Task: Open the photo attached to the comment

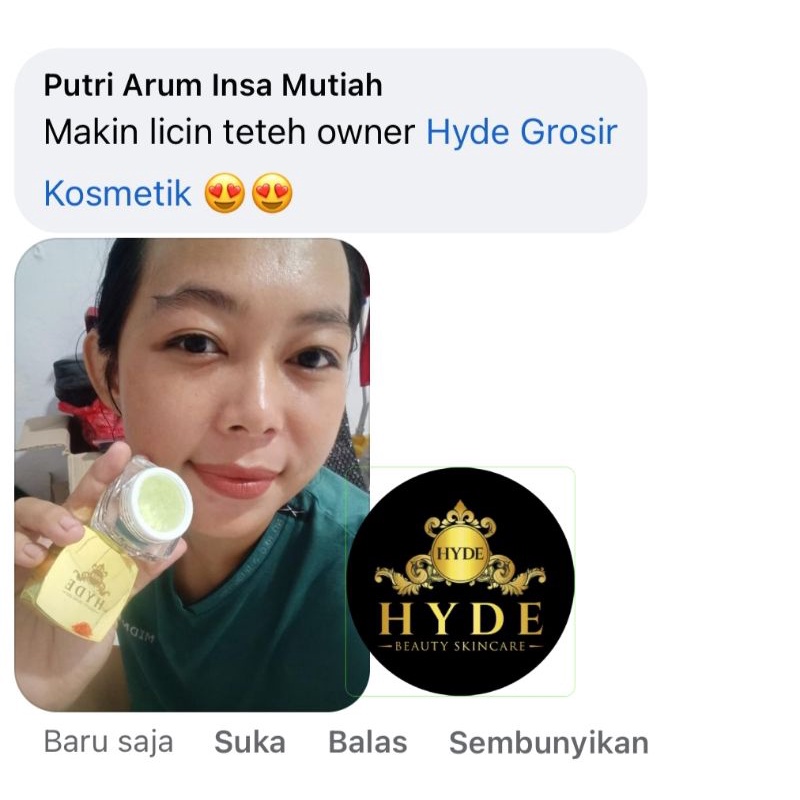Action: 192,474
